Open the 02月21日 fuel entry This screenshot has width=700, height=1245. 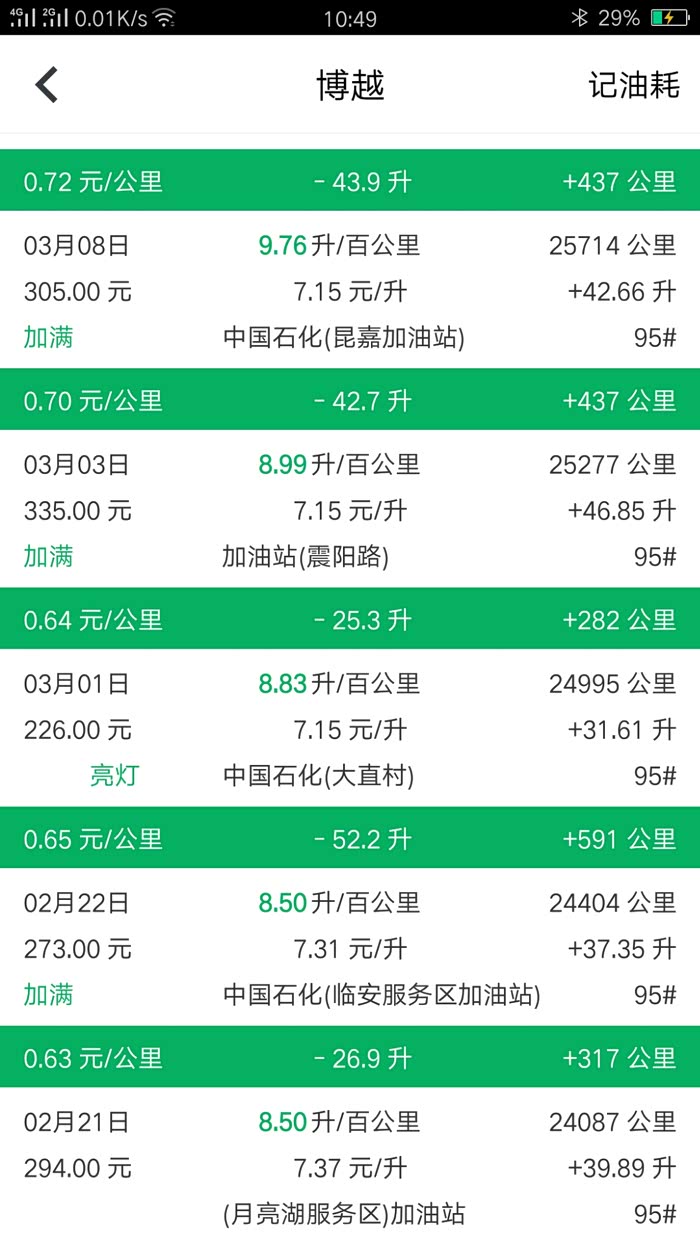tap(350, 1167)
